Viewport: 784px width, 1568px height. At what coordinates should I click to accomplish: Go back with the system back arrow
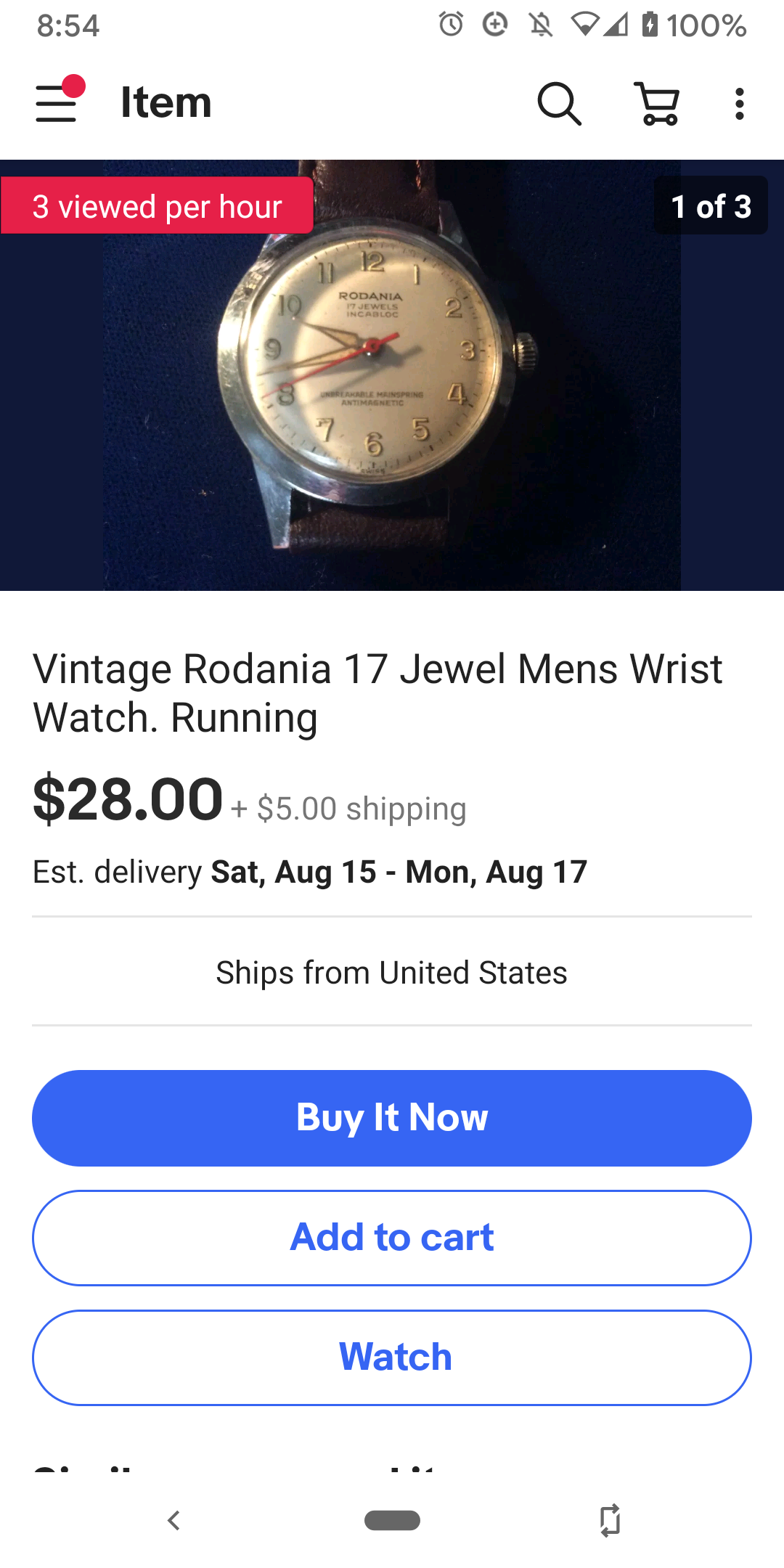point(173,1520)
